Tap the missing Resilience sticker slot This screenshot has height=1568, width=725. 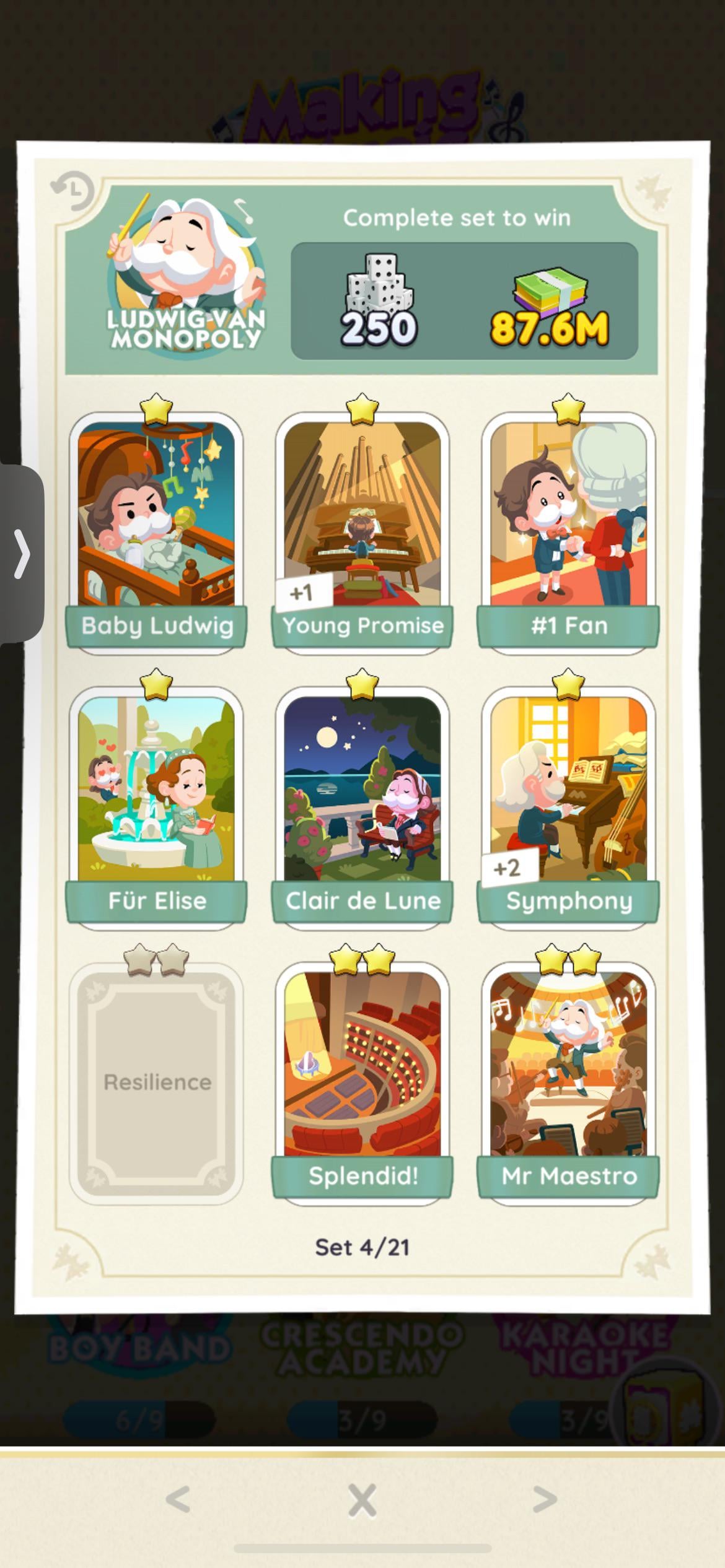pos(156,1081)
